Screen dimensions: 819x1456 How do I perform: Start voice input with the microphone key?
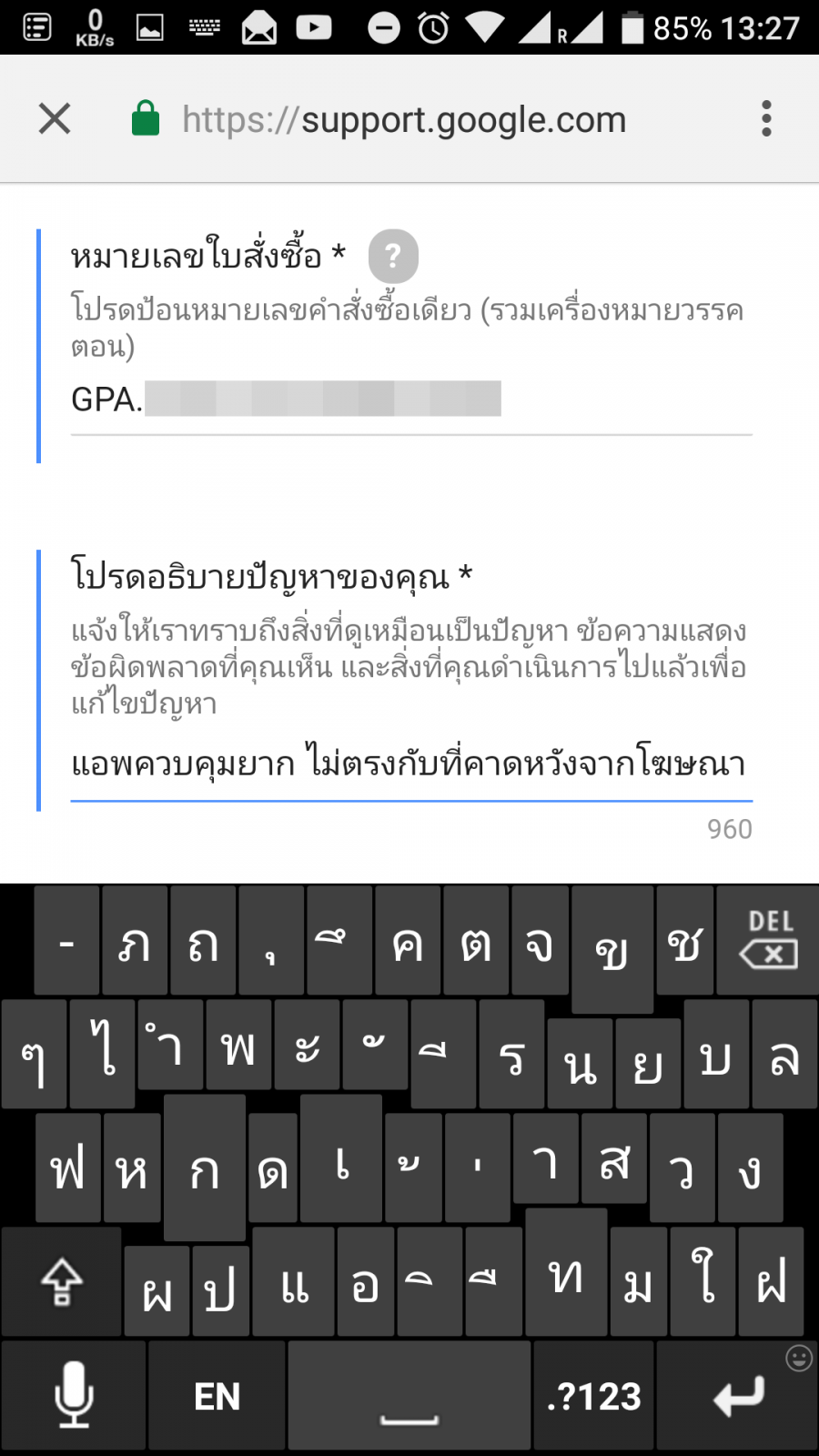pos(74,1396)
